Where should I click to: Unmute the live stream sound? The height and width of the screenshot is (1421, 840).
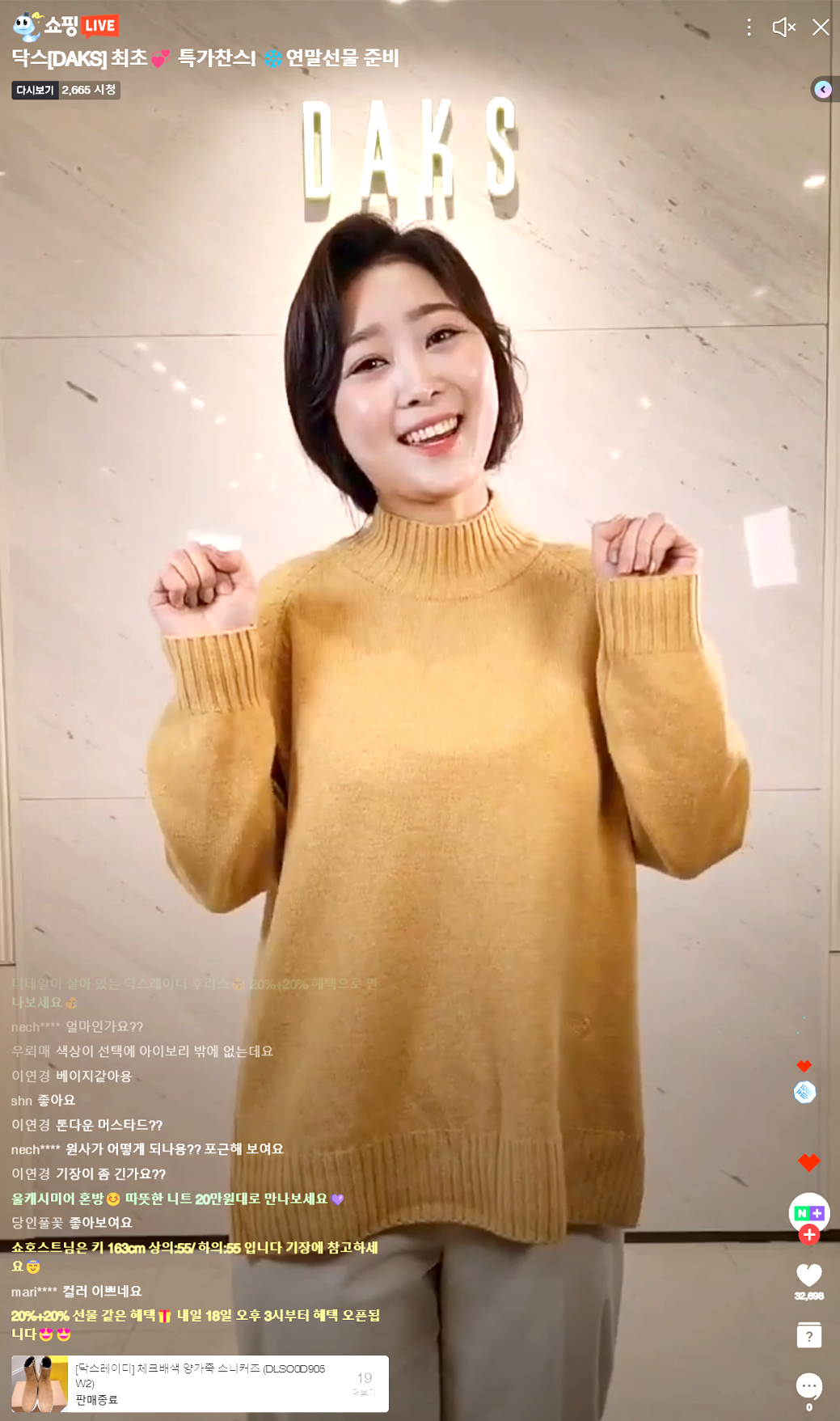click(783, 27)
